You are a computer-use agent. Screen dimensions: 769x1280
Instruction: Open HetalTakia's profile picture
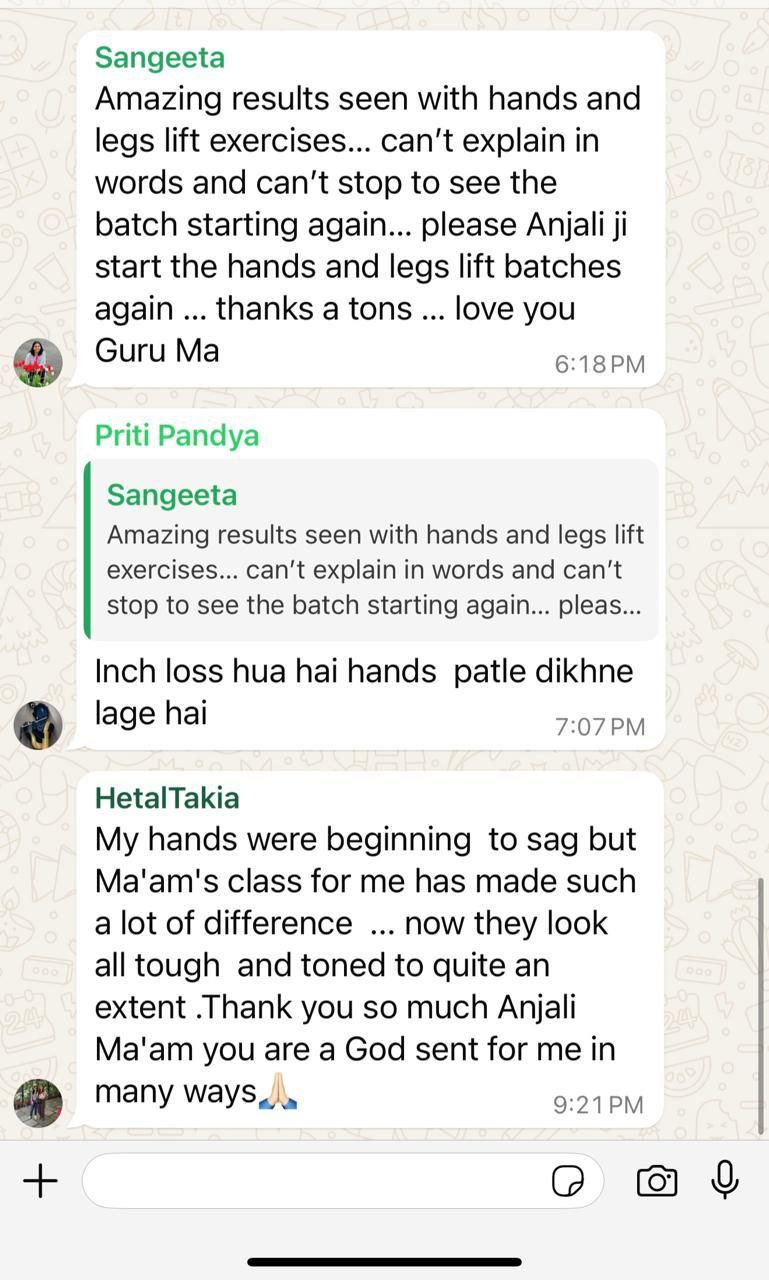[x=38, y=1103]
